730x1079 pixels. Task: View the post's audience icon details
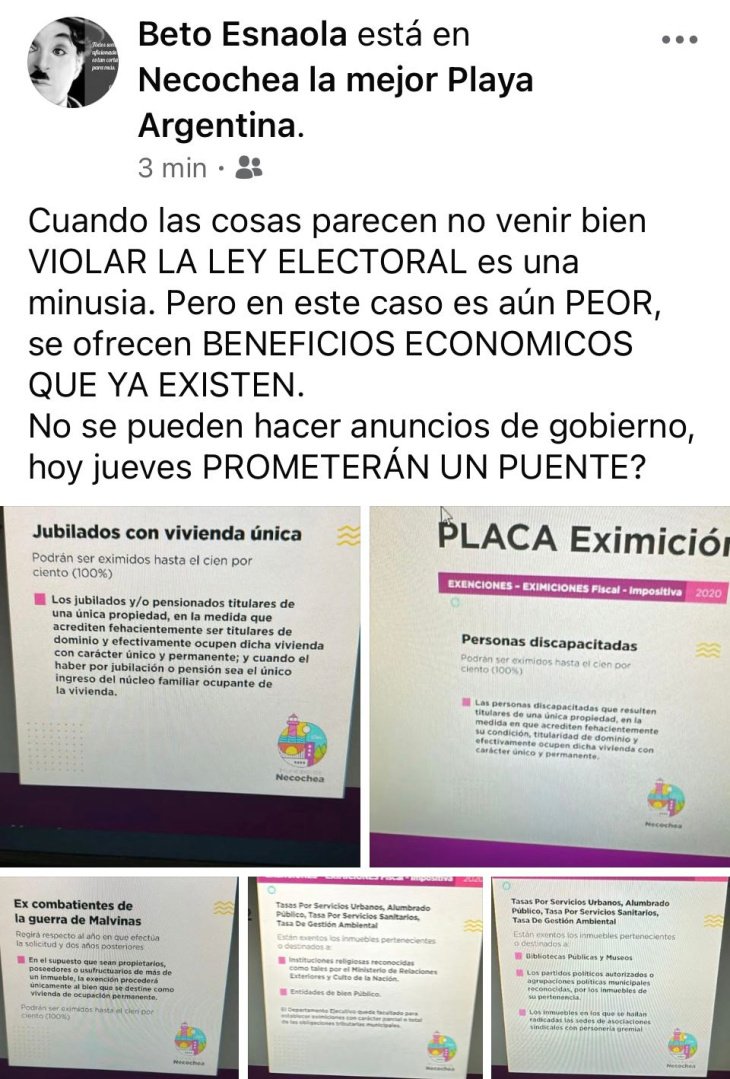click(x=247, y=168)
